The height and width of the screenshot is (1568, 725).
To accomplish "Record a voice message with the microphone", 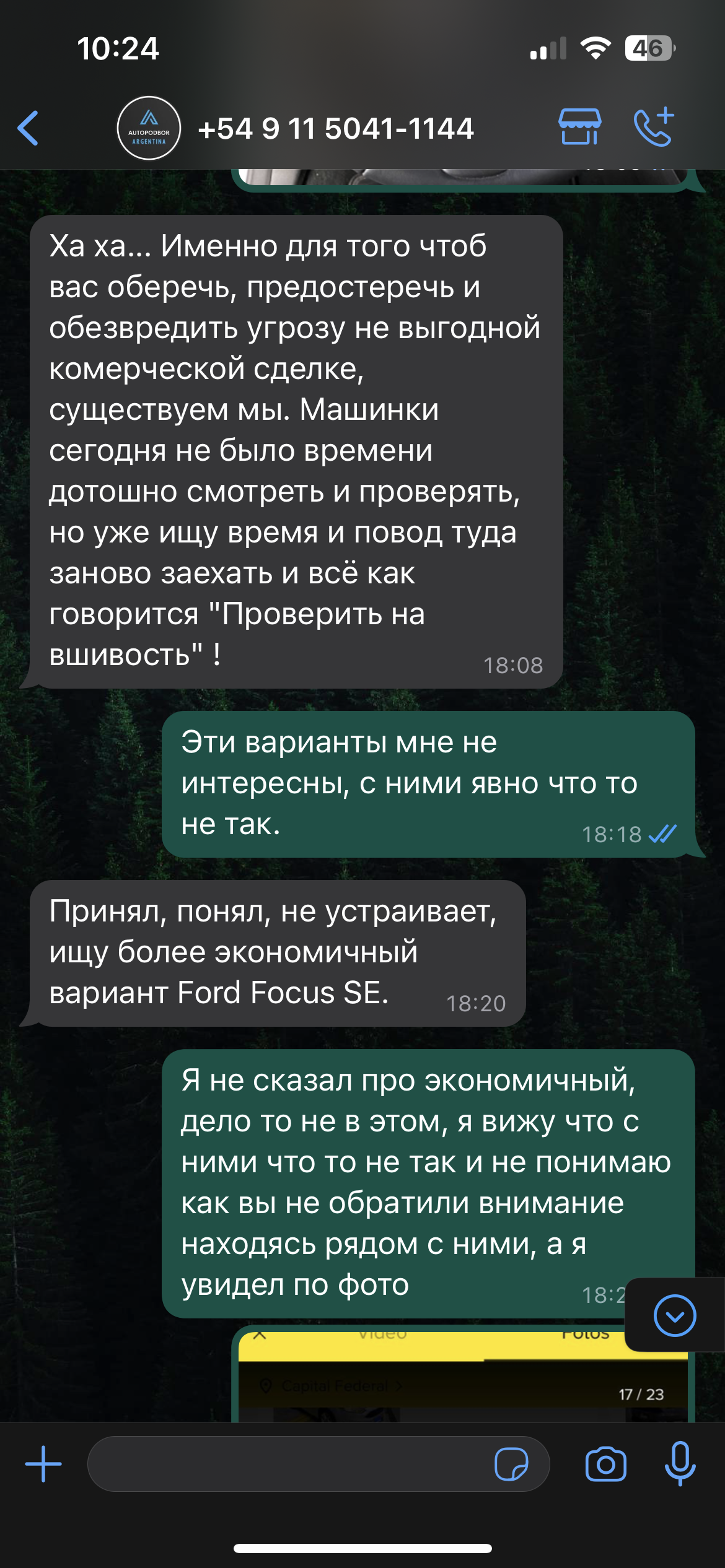I will click(680, 1464).
